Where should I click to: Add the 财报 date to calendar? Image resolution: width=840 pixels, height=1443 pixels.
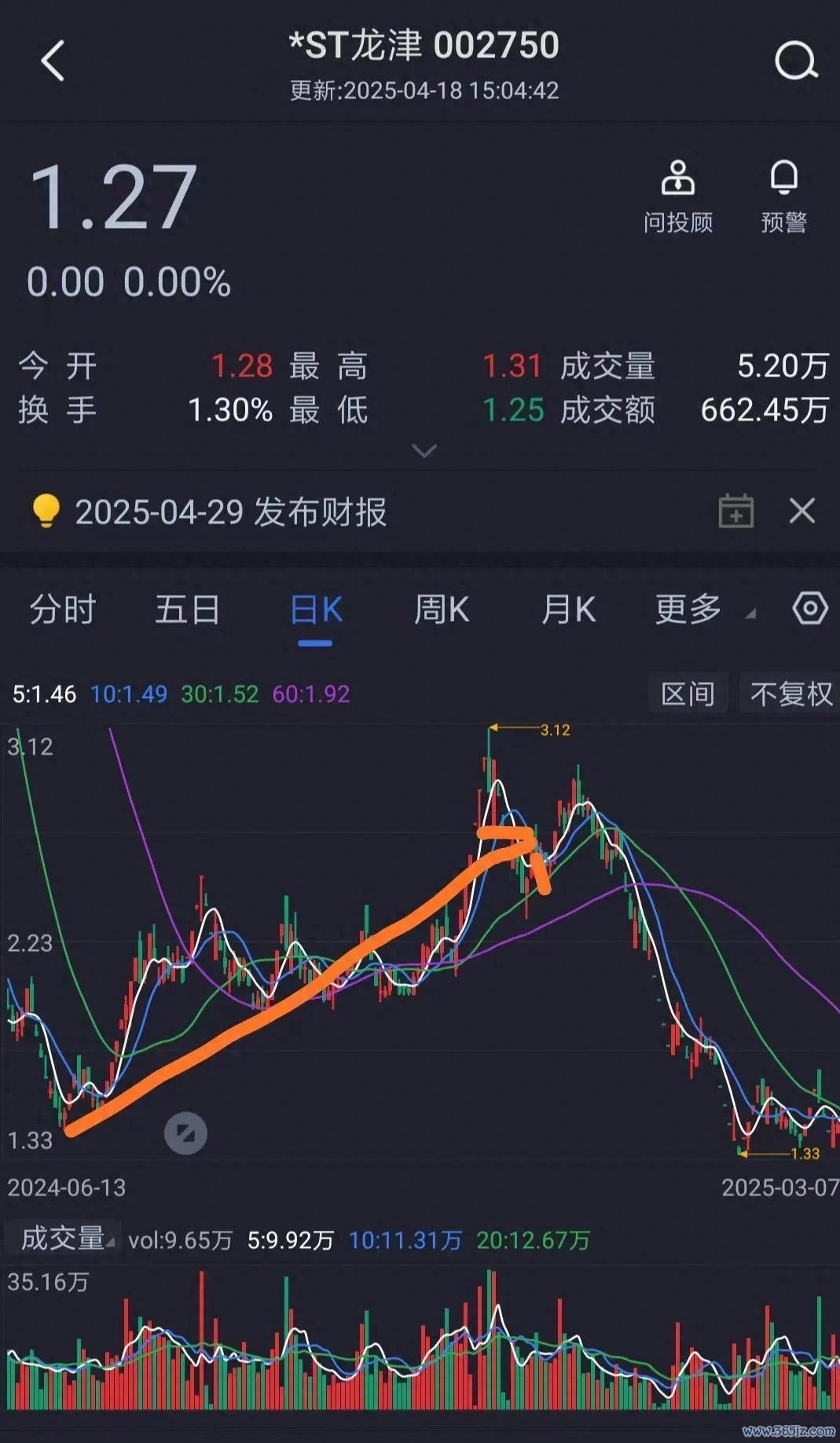point(736,511)
